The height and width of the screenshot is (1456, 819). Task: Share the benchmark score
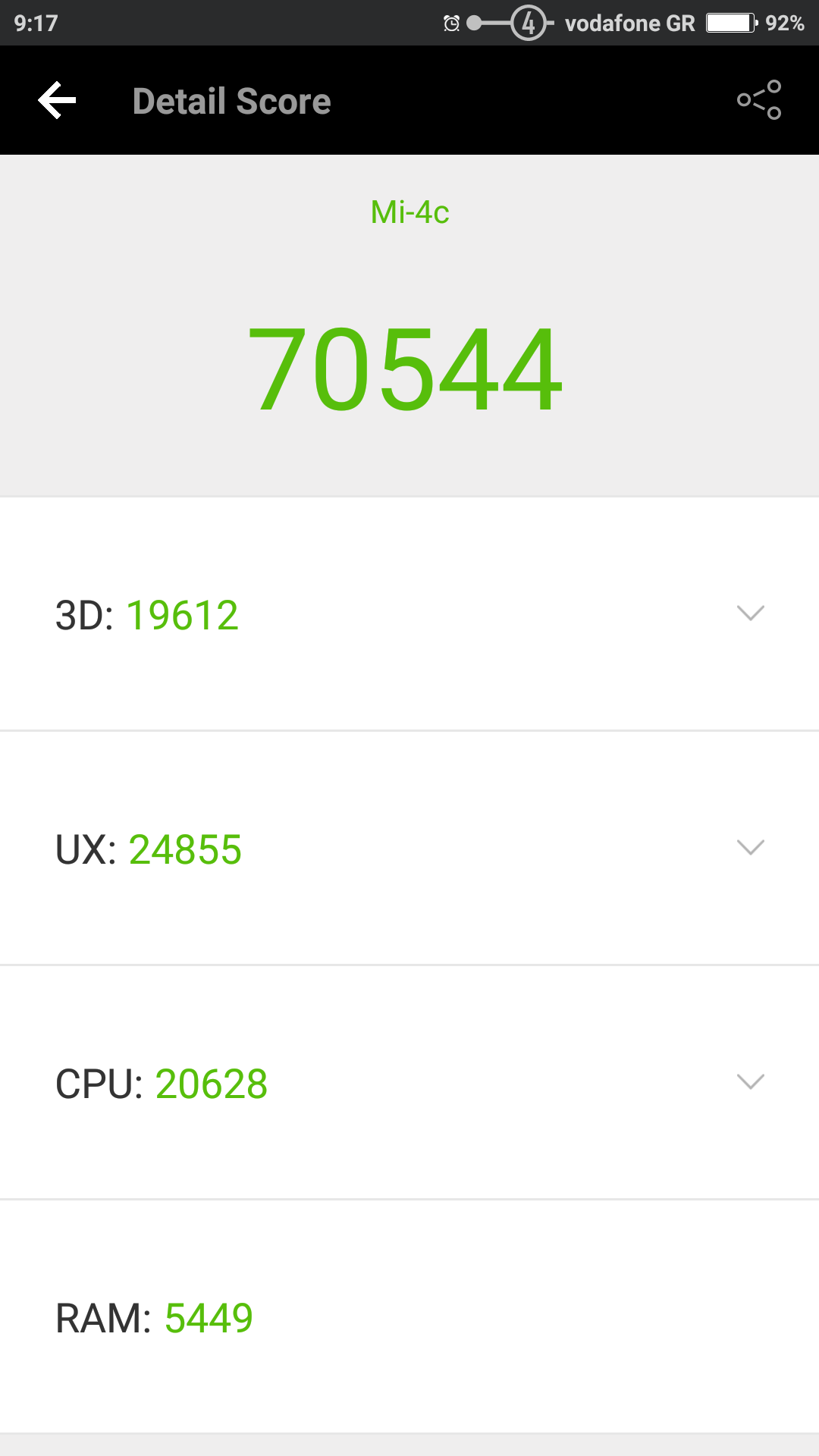pyautogui.click(x=759, y=100)
